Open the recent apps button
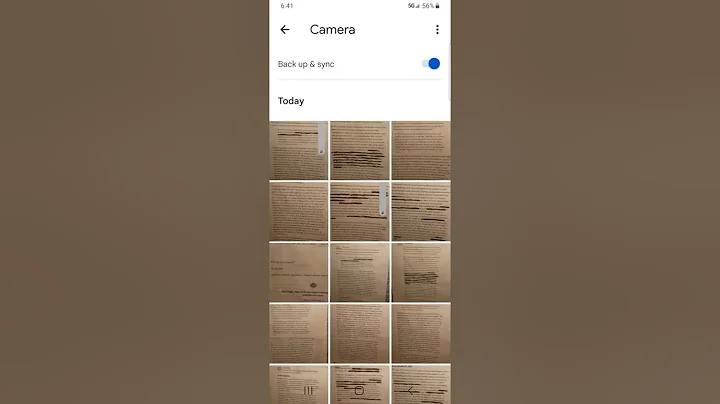720x404 pixels. pyautogui.click(x=309, y=391)
